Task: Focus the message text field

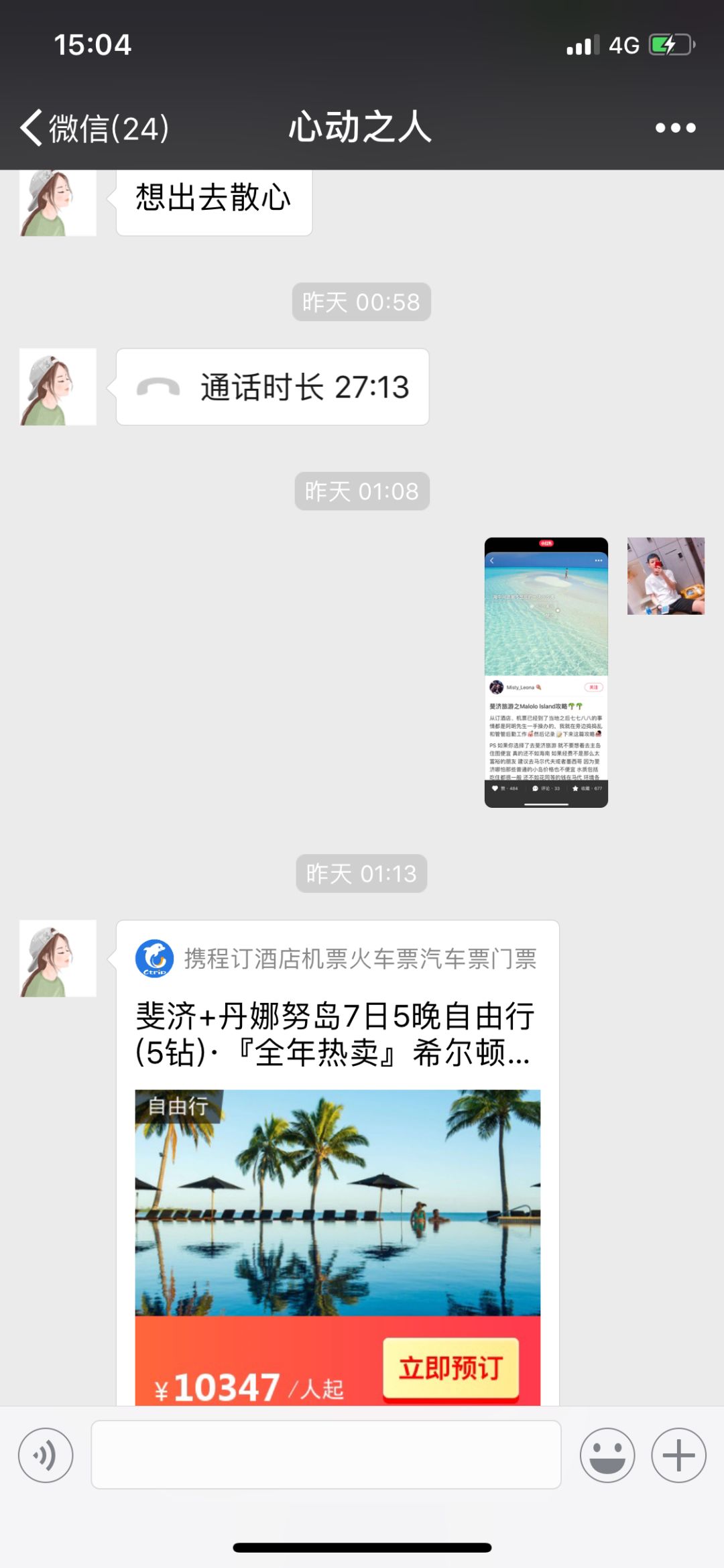Action: pyautogui.click(x=326, y=1455)
